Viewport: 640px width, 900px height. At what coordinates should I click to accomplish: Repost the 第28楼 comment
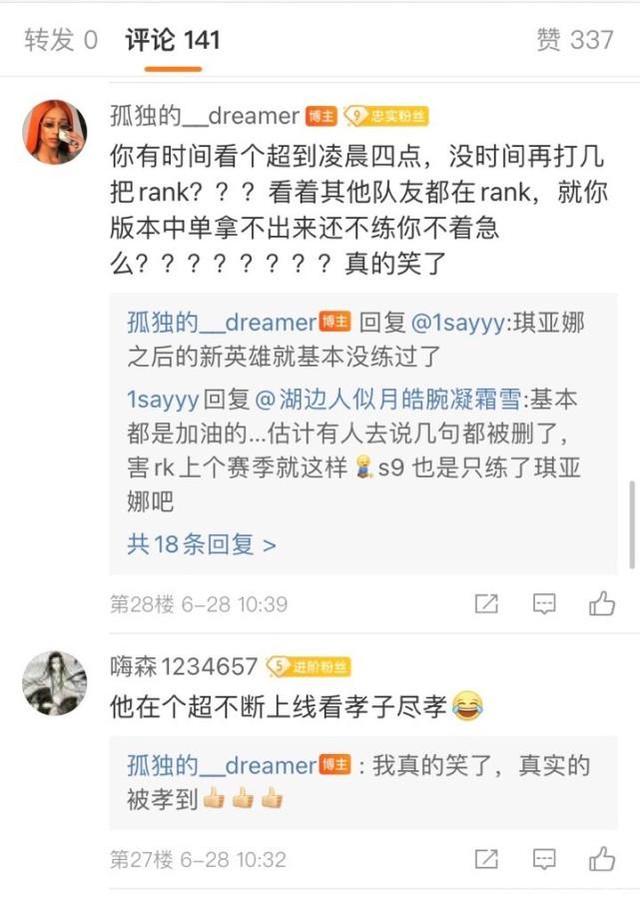click(x=486, y=604)
